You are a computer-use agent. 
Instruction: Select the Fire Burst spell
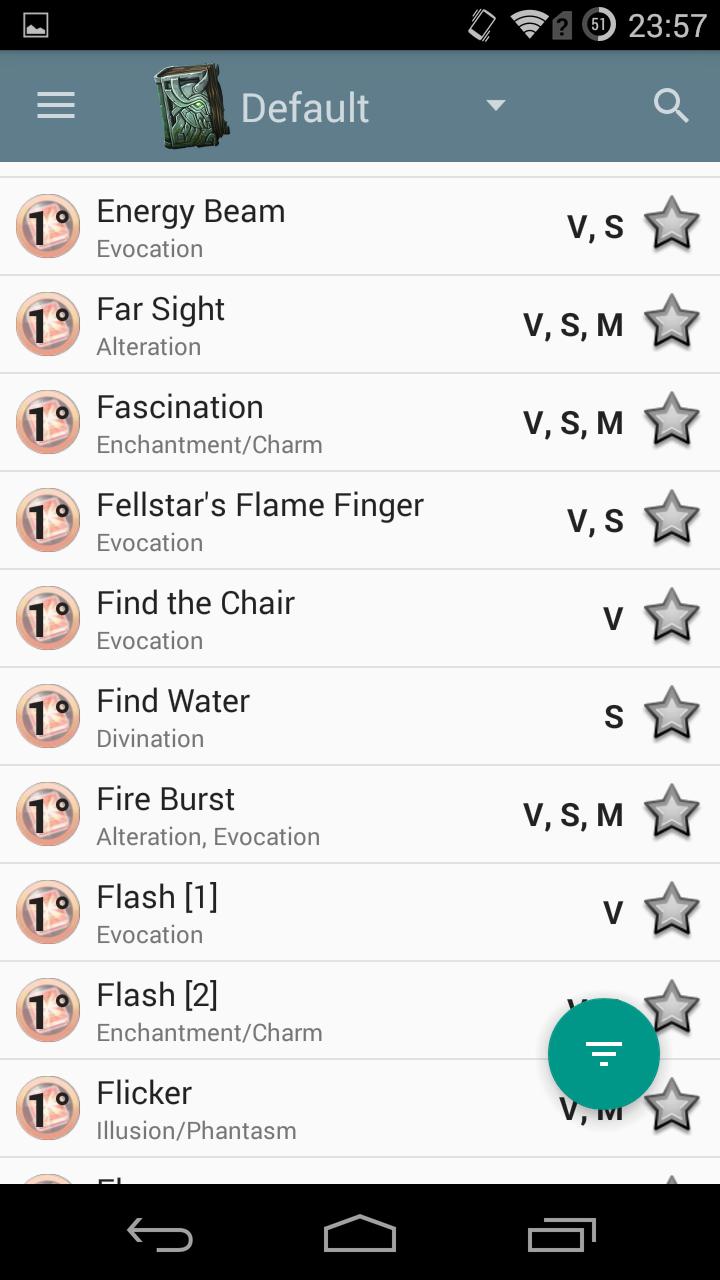tap(300, 814)
